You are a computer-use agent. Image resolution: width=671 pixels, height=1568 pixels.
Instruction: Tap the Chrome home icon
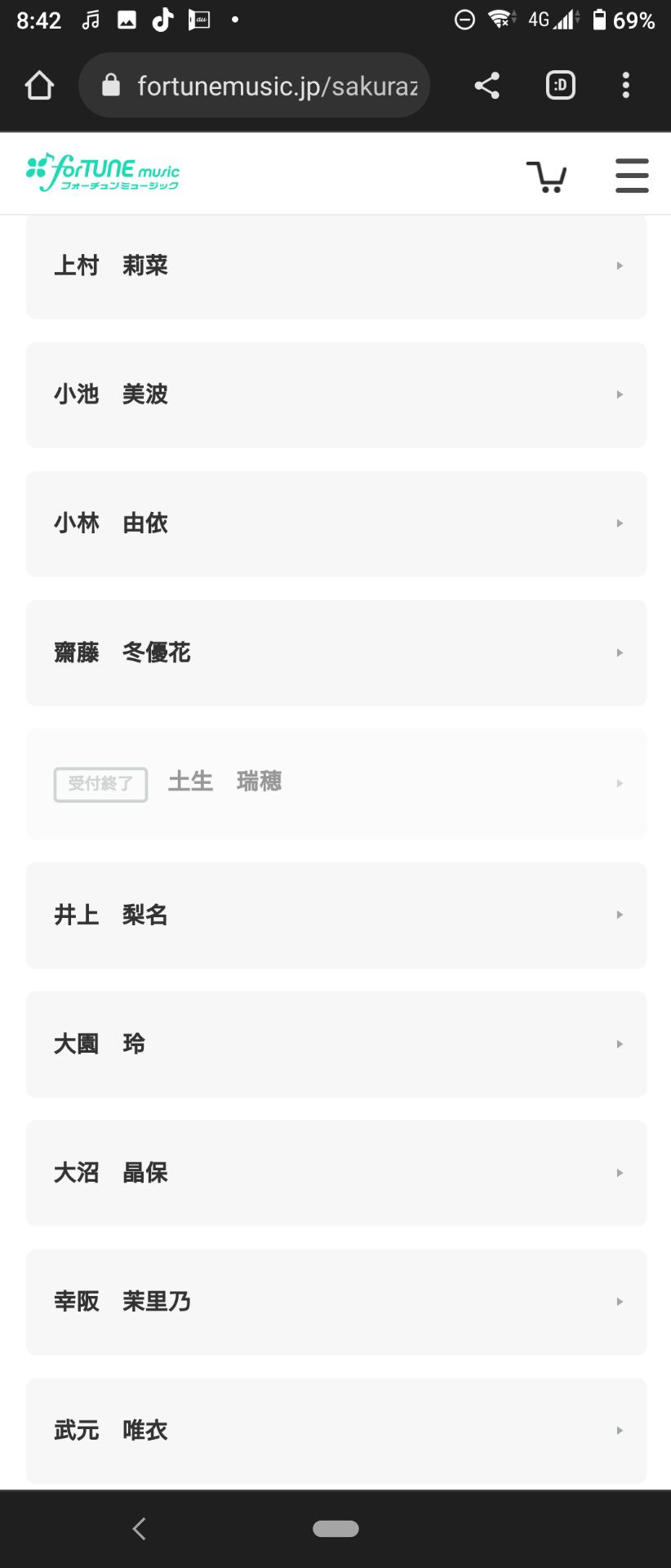(39, 84)
